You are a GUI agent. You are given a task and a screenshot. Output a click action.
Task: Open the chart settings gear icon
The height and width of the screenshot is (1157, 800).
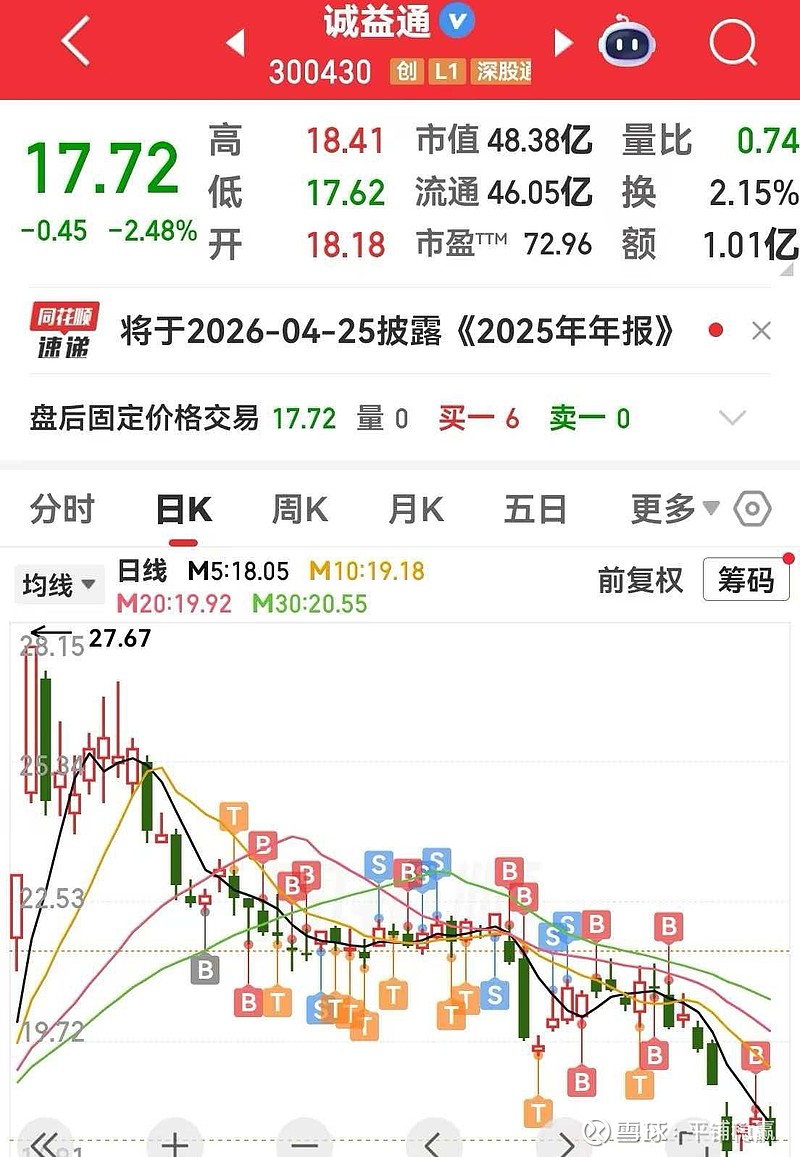pyautogui.click(x=750, y=510)
